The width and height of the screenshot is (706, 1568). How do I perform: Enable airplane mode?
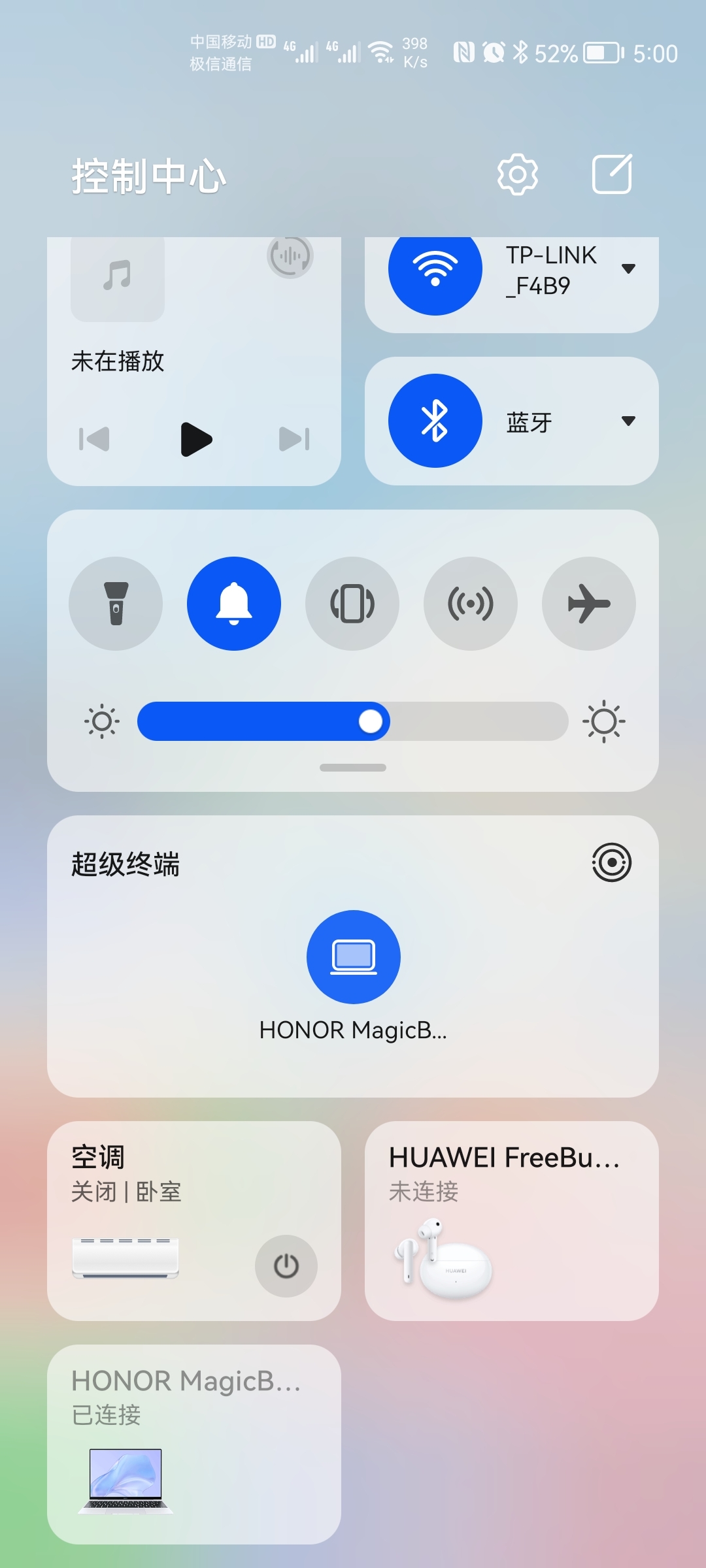click(588, 604)
